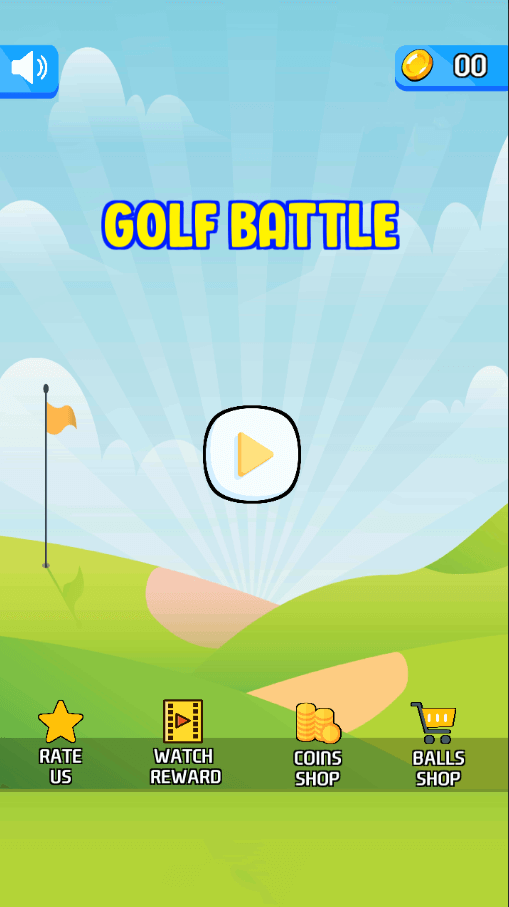Open Rate Us
Viewport: 509px width, 907px height.
pyautogui.click(x=61, y=743)
